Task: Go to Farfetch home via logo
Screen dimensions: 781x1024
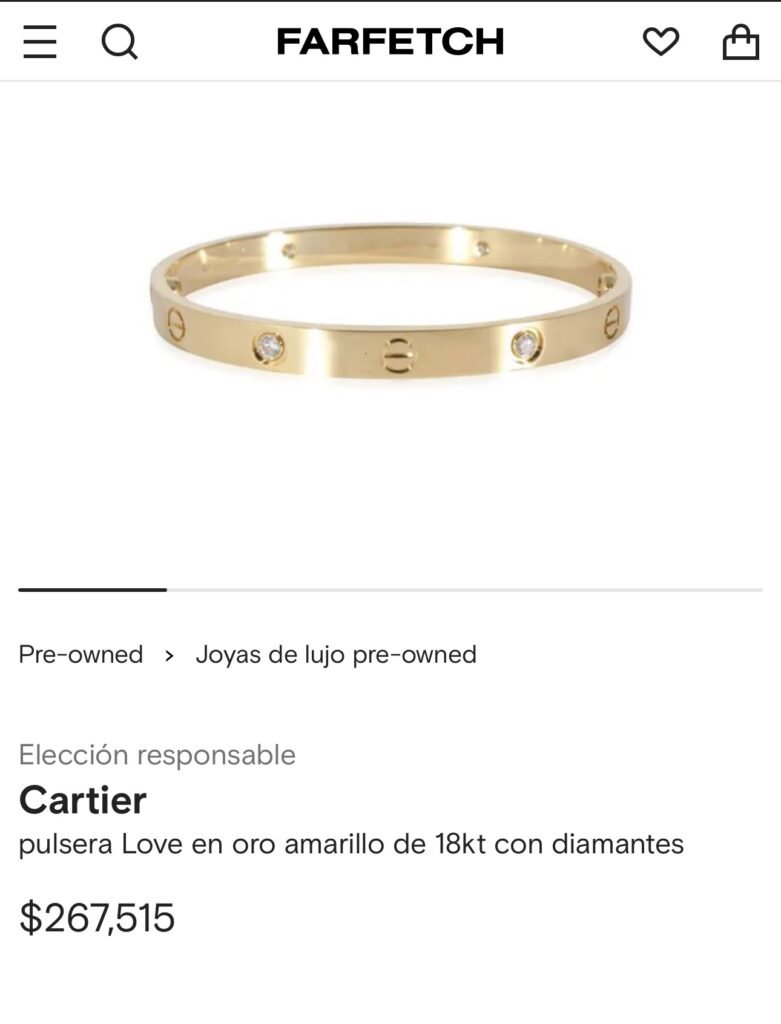Action: click(390, 42)
